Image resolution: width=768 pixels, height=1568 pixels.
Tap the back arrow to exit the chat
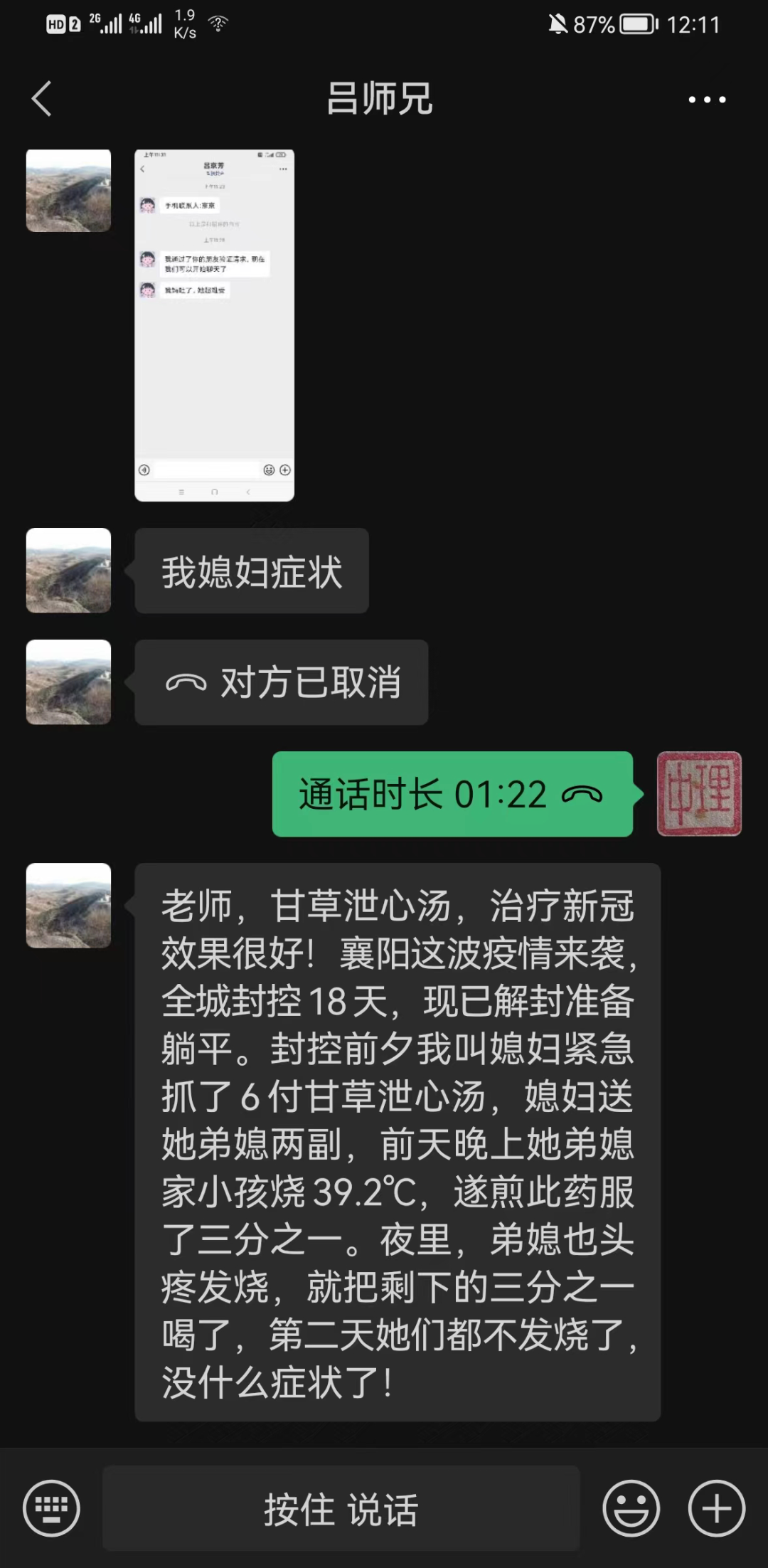tap(43, 100)
